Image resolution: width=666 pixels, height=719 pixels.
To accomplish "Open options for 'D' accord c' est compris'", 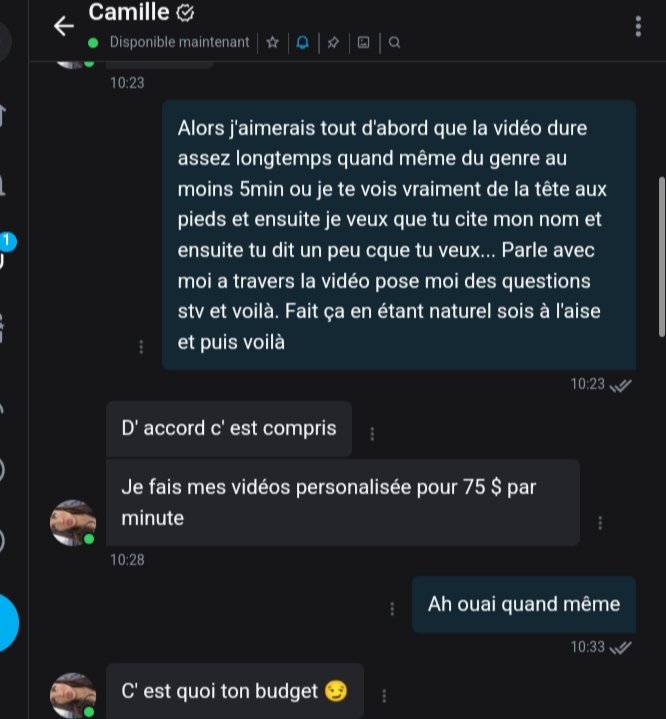I will click(372, 434).
